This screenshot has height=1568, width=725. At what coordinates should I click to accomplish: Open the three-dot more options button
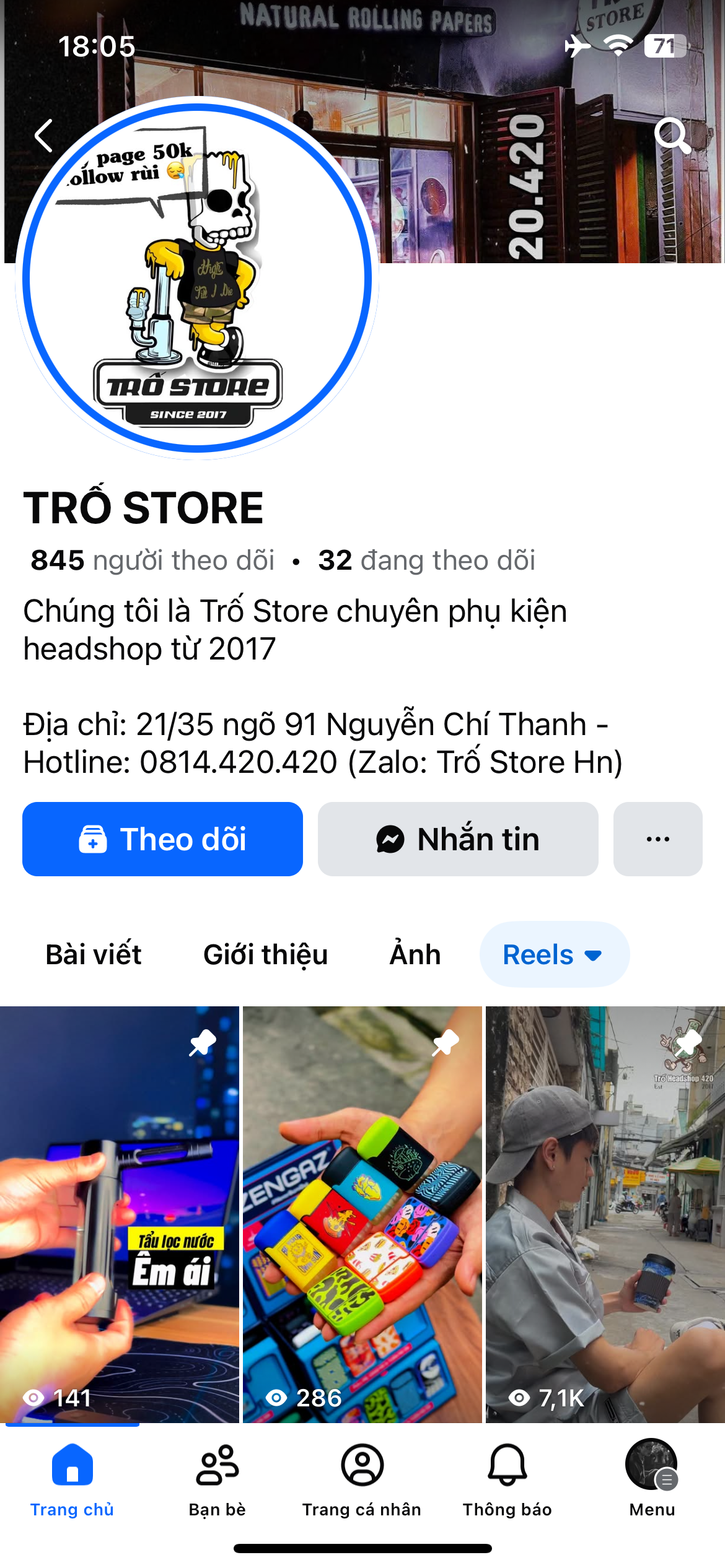tap(657, 839)
